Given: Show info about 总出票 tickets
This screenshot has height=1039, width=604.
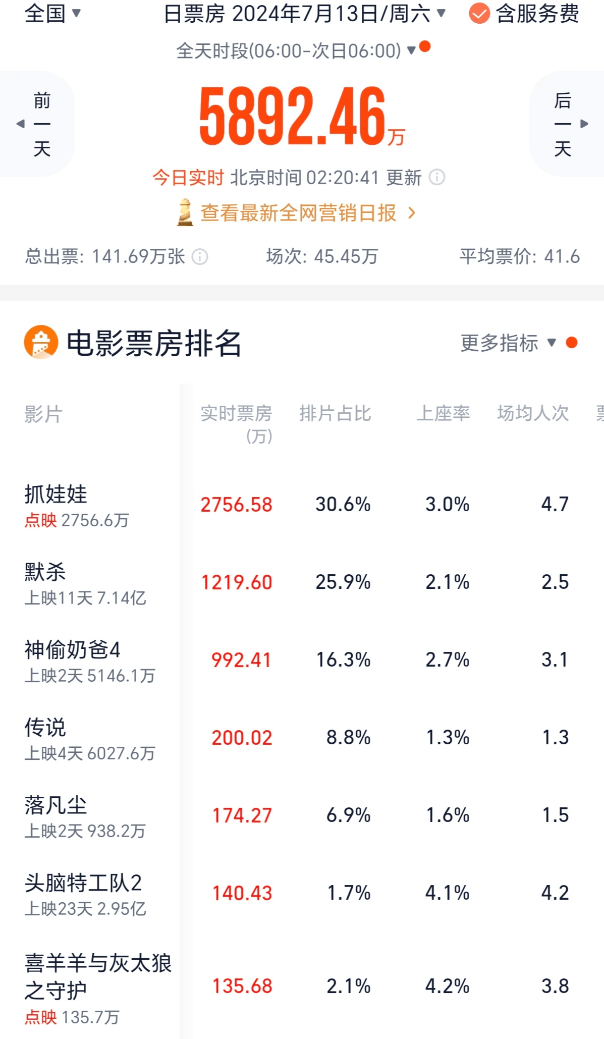Looking at the screenshot, I should tap(200, 257).
